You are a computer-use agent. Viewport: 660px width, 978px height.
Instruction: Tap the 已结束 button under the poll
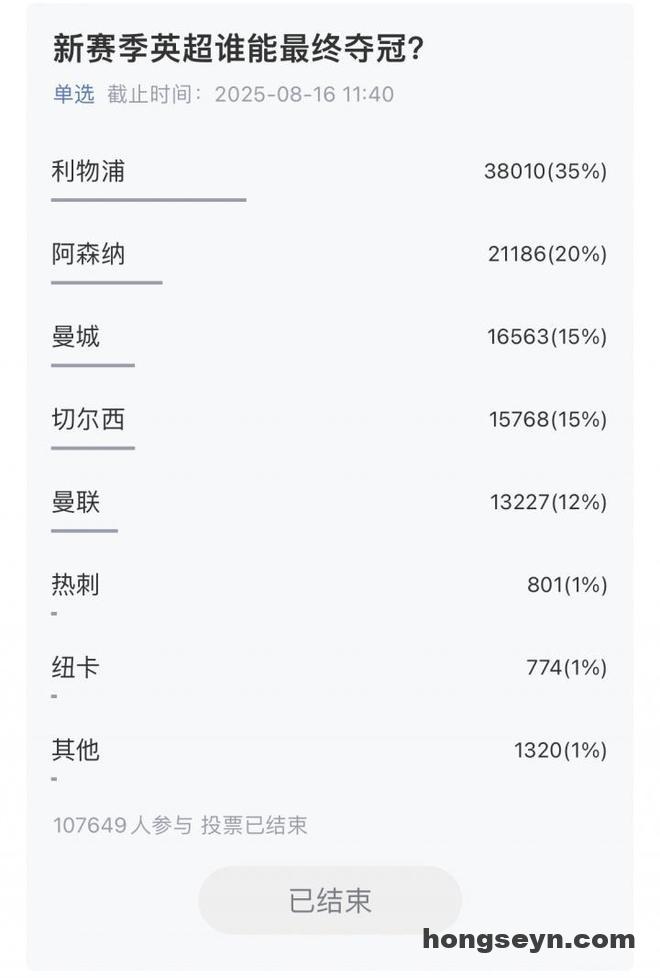[x=330, y=900]
